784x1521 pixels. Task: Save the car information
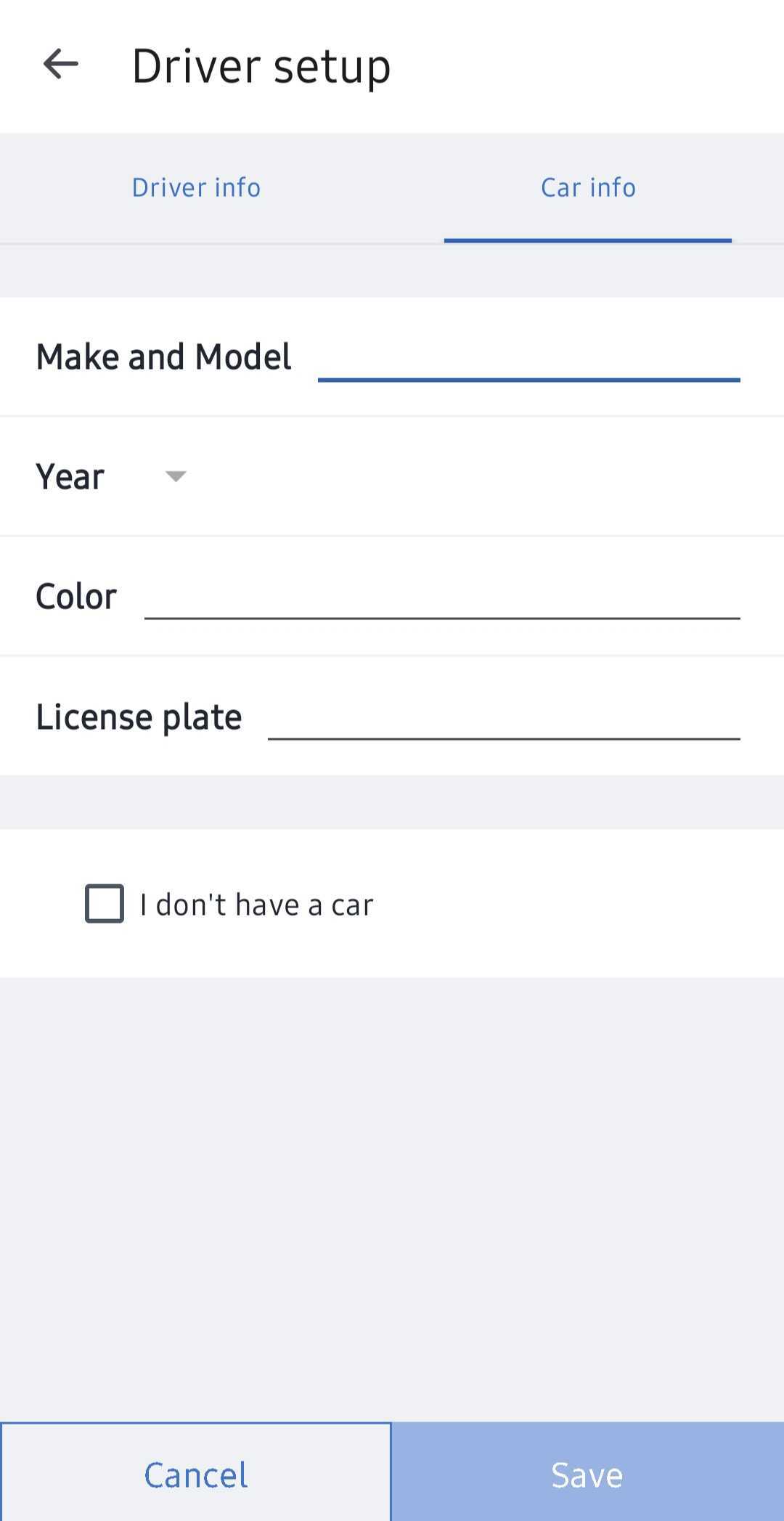coord(588,1474)
